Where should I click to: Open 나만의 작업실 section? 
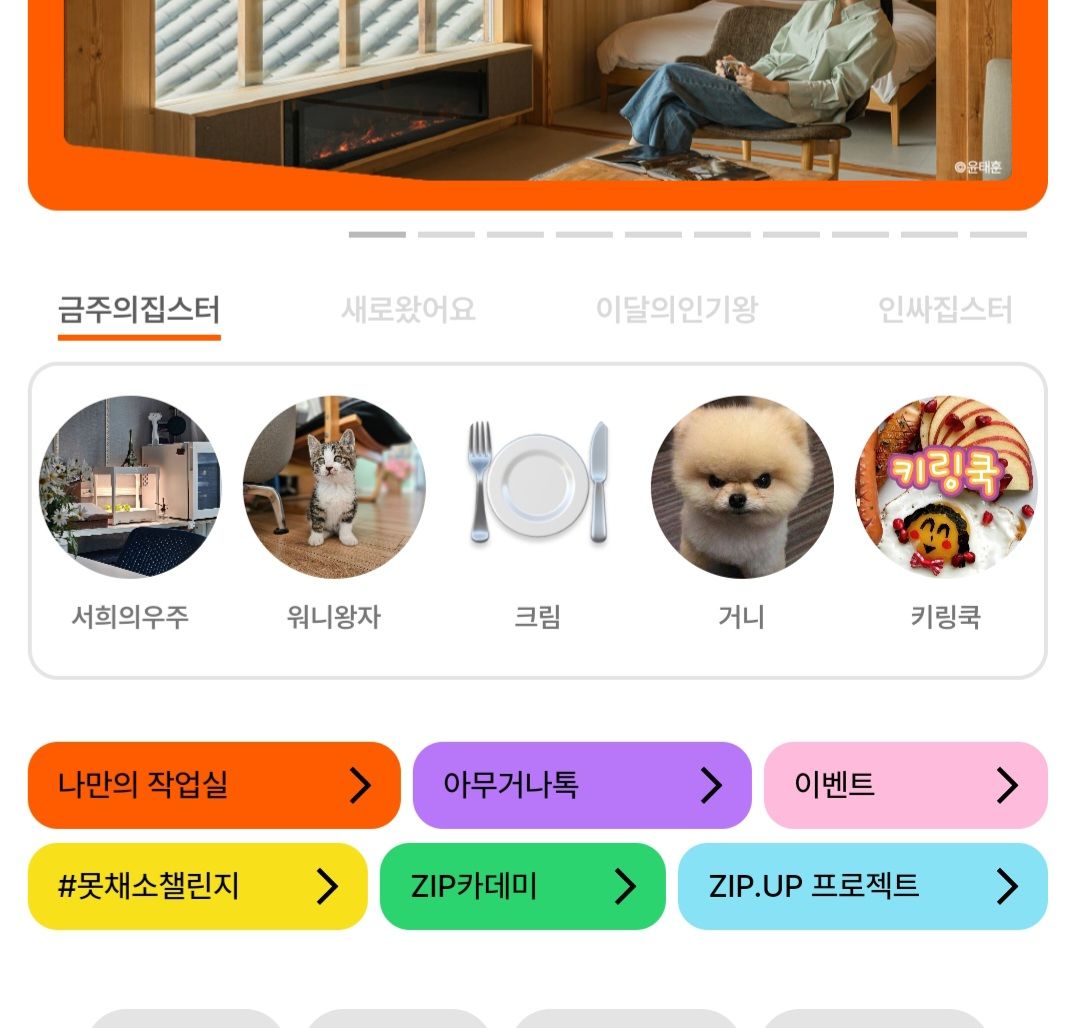pos(214,785)
